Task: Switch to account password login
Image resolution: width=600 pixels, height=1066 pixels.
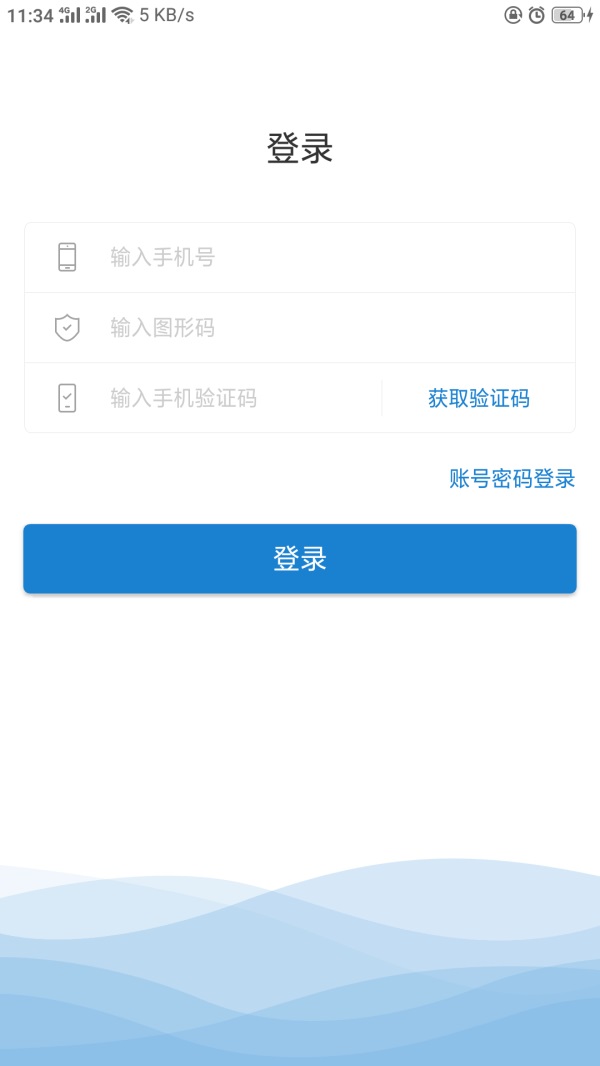Action: pyautogui.click(x=512, y=479)
